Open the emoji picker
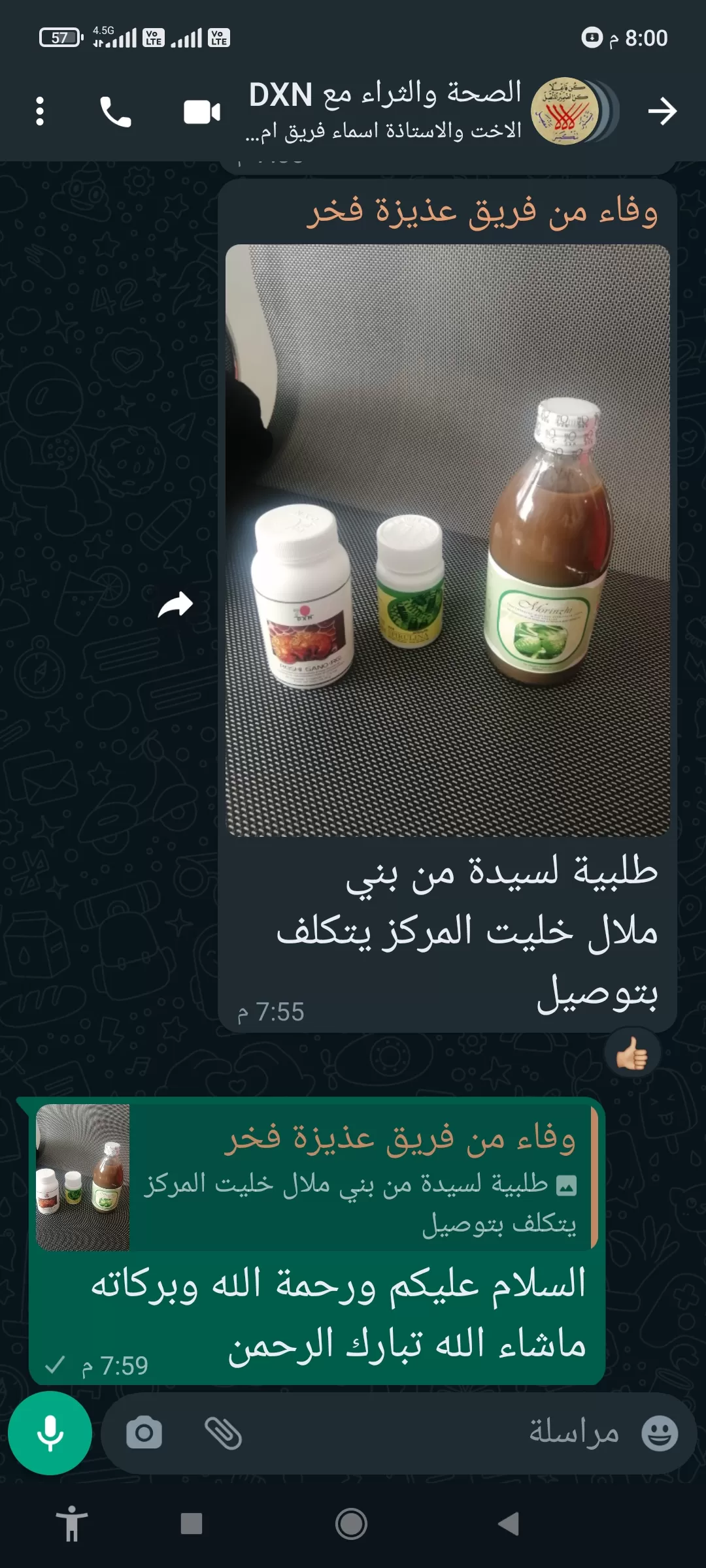706x1568 pixels. 660,1433
